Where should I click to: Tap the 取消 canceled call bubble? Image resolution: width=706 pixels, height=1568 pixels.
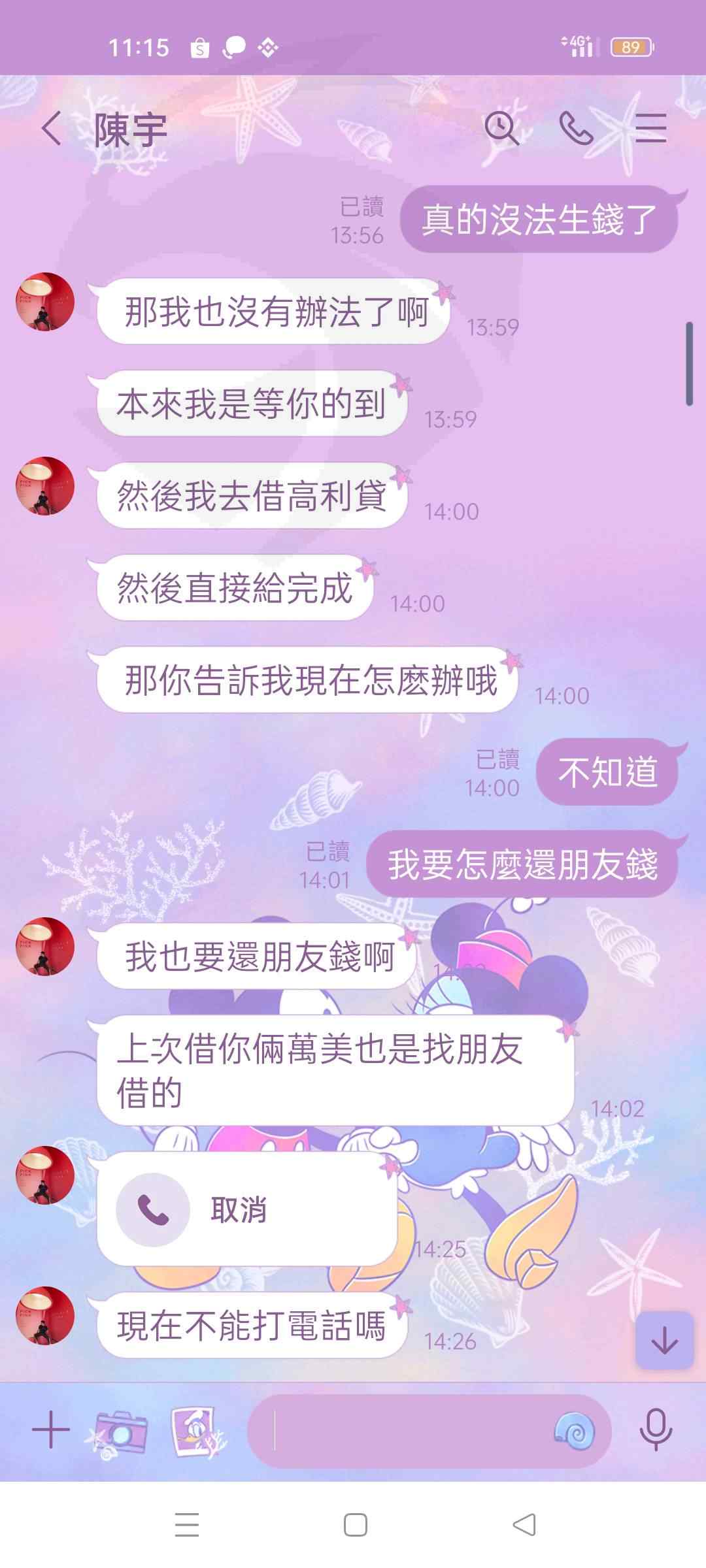(x=247, y=1210)
